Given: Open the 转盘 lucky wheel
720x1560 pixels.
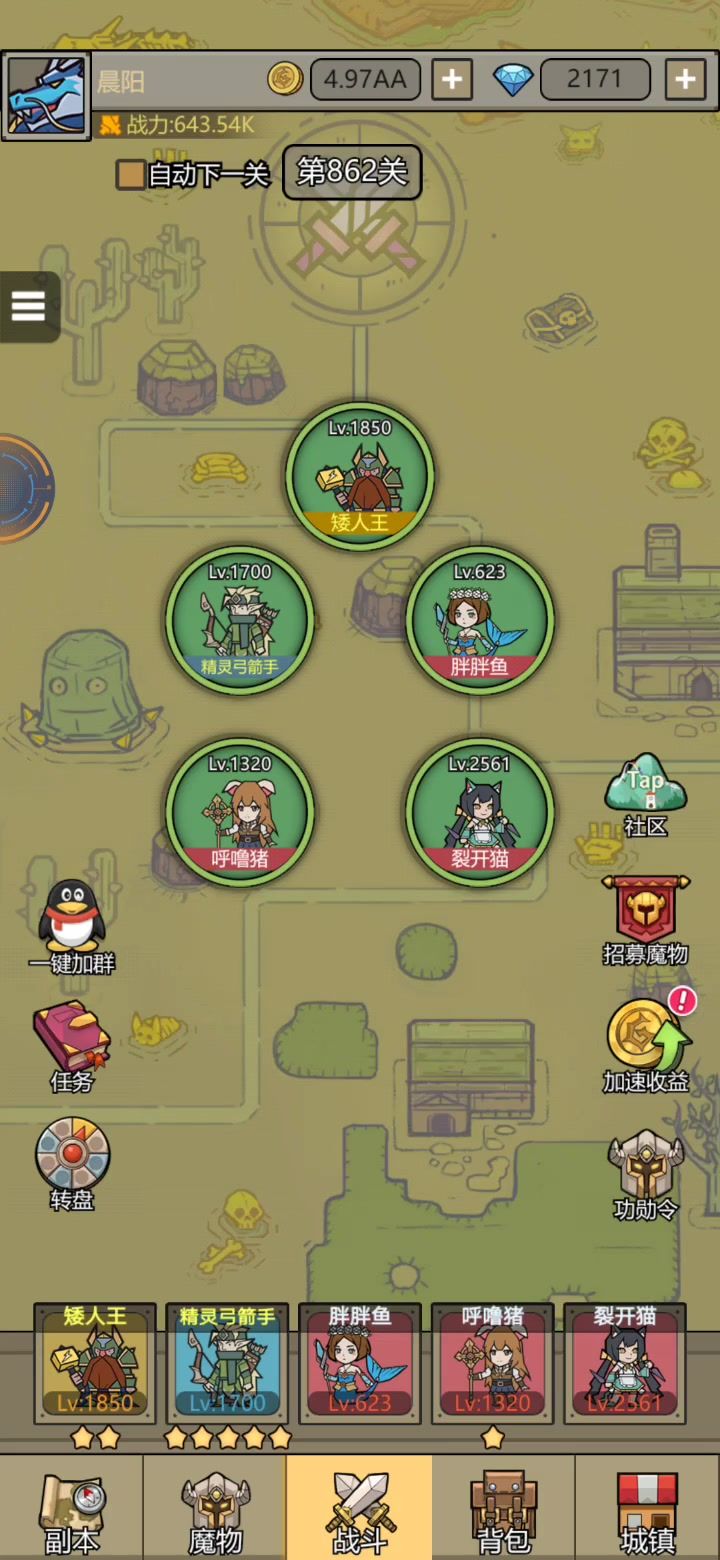Looking at the screenshot, I should 72,1162.
